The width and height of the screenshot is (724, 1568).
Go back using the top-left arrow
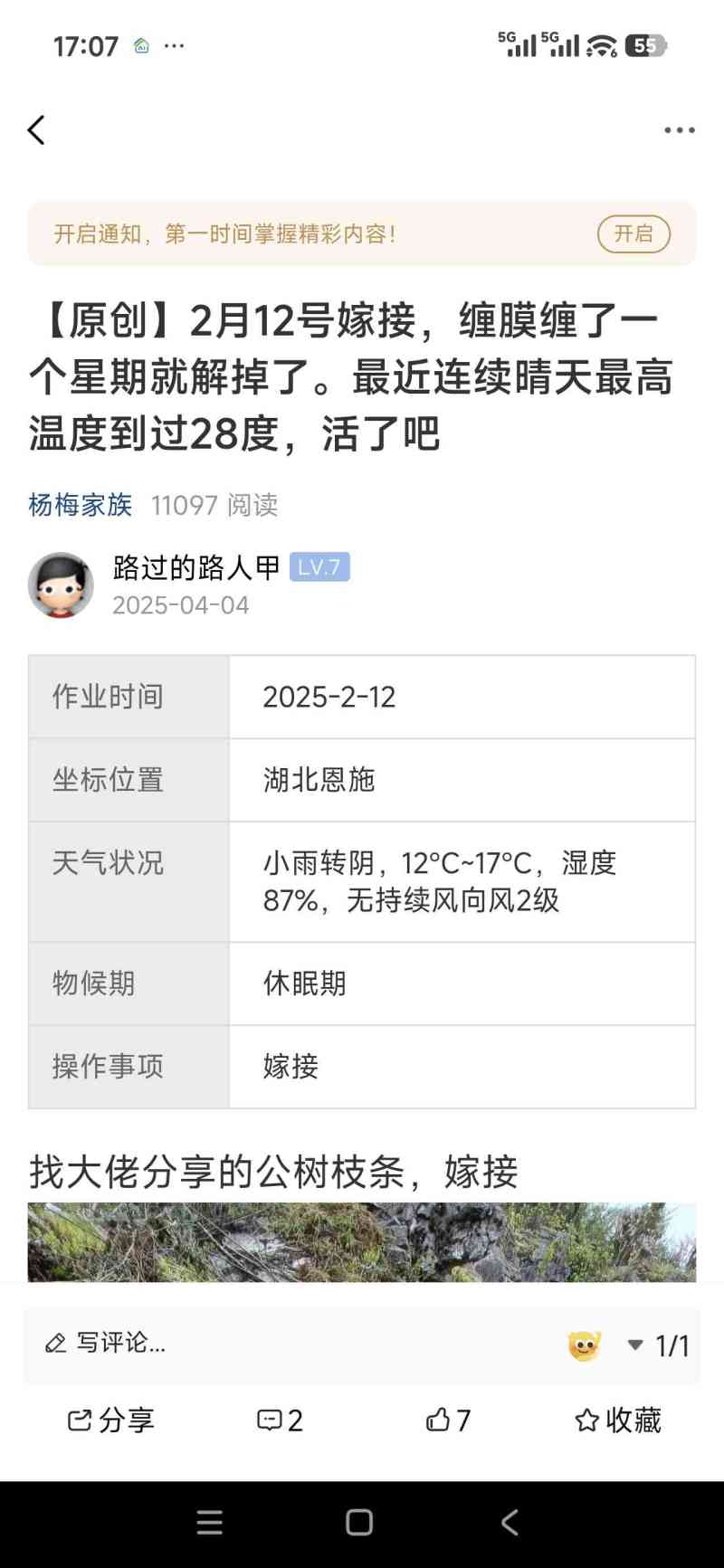[36, 130]
